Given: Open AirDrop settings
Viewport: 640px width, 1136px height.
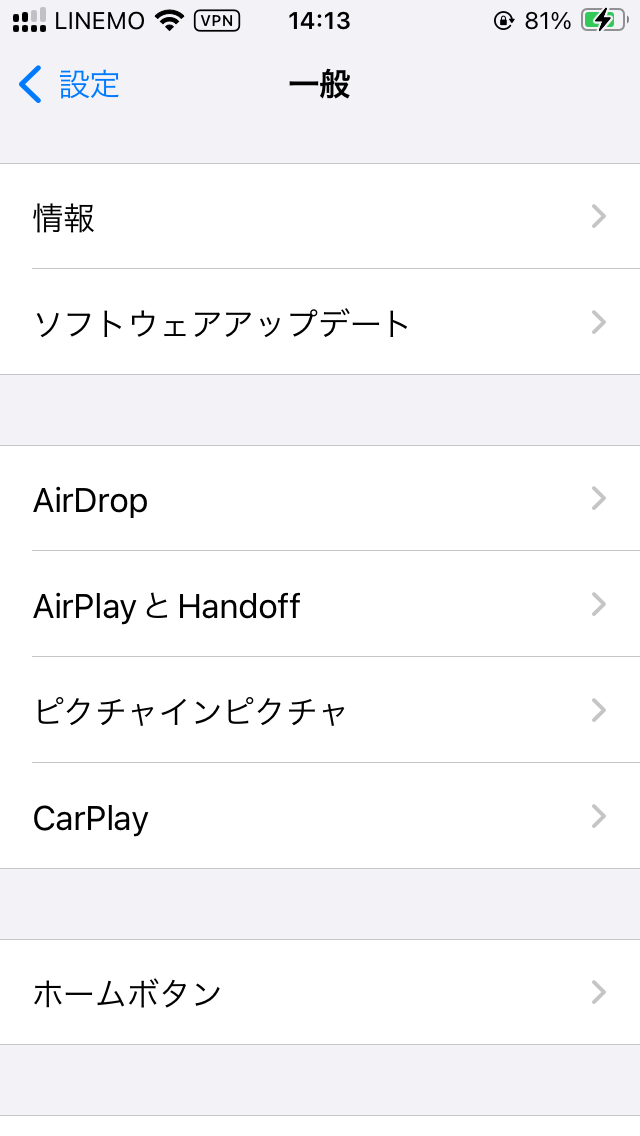Looking at the screenshot, I should [x=320, y=499].
